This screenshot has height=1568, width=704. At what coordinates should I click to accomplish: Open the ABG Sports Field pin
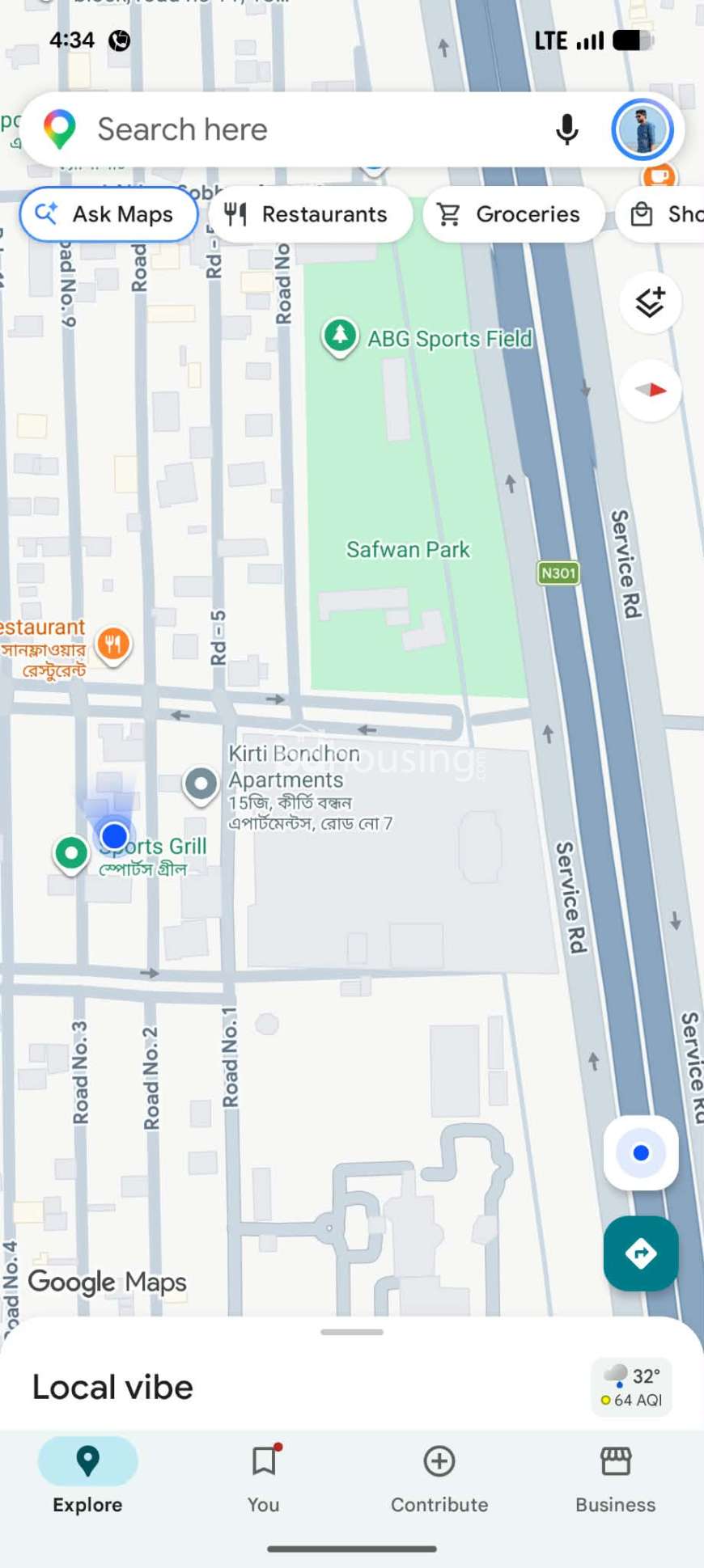pos(340,337)
